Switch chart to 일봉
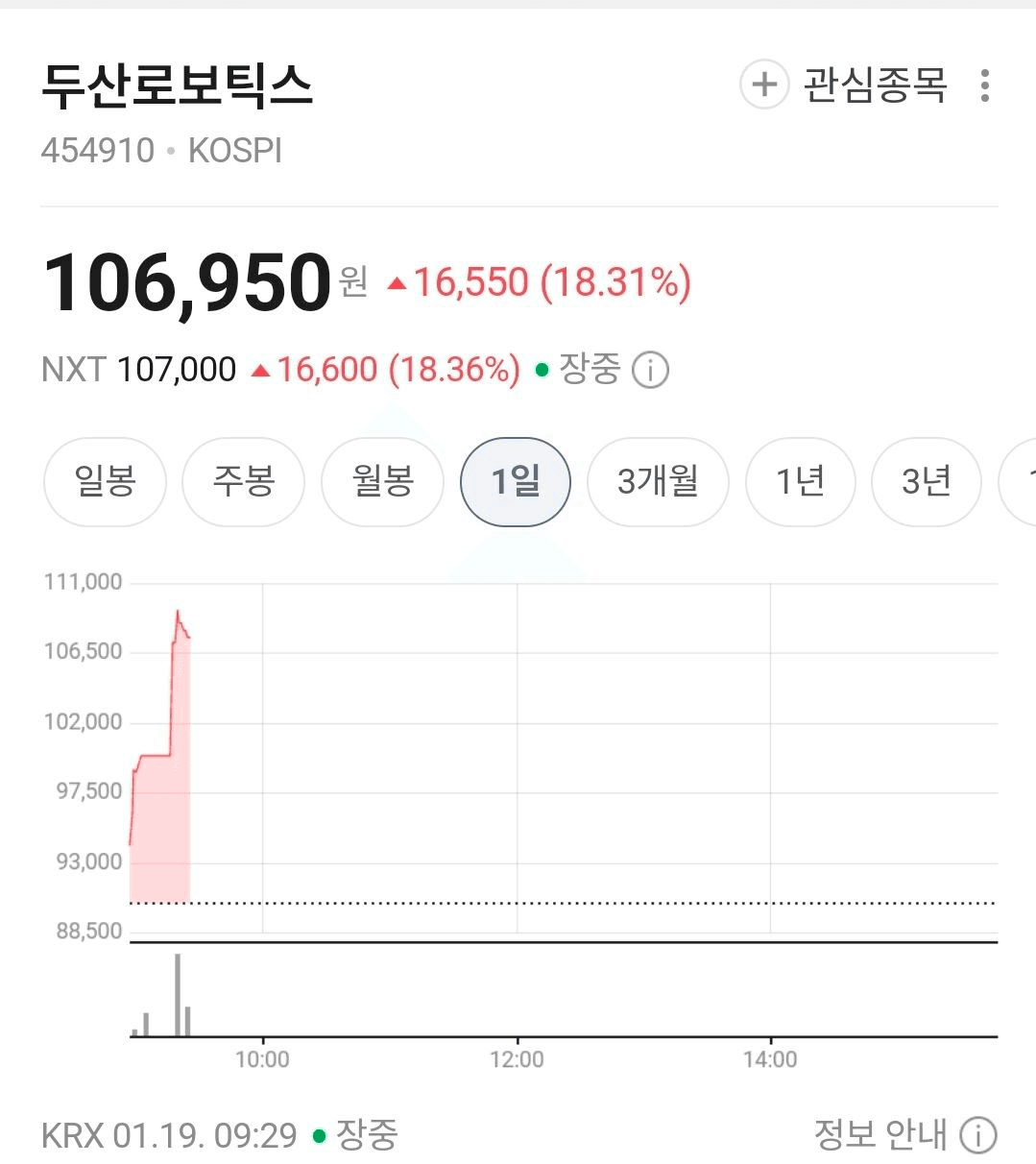This screenshot has height=1164, width=1036. [x=105, y=481]
